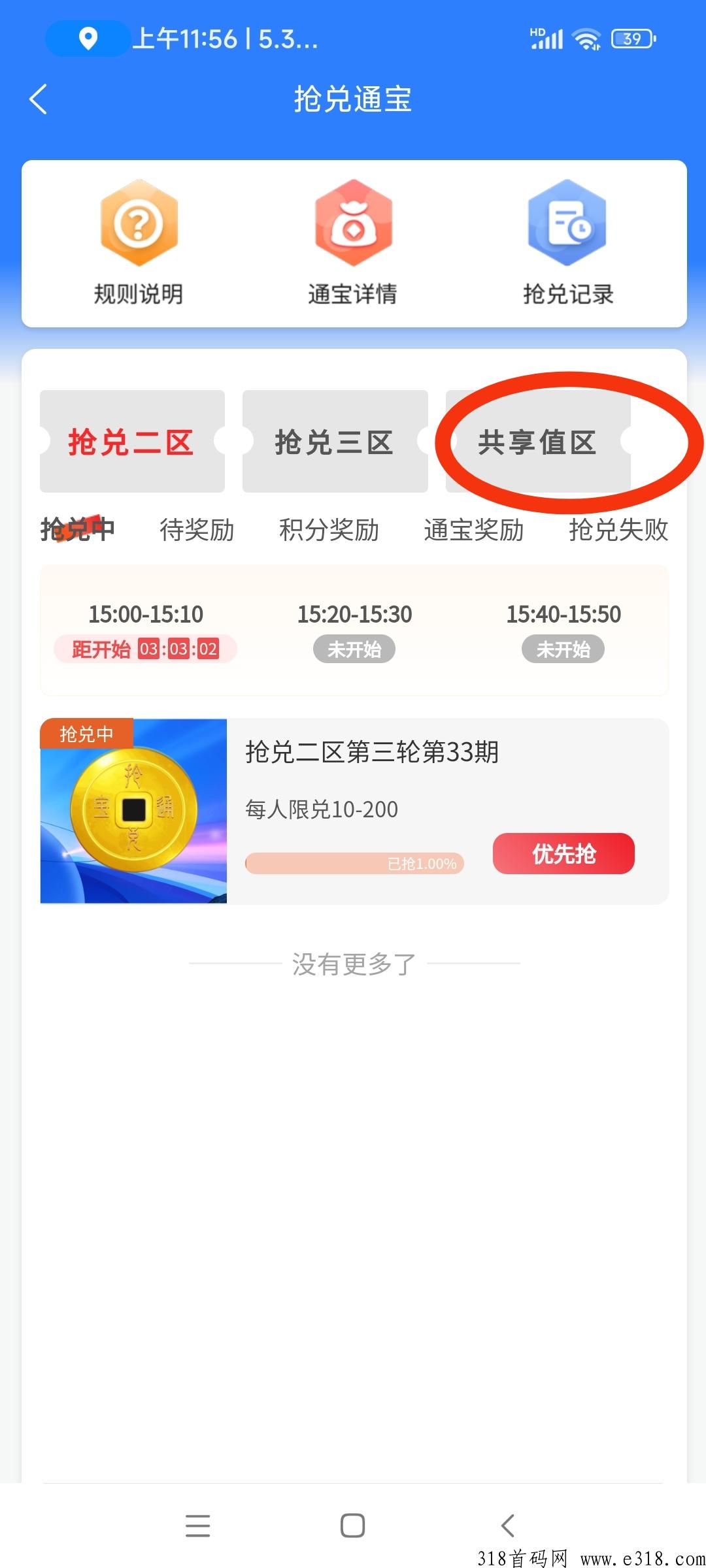Select the 15:00-15:10 time slot
Screen dimensions: 706x1568
coord(146,630)
